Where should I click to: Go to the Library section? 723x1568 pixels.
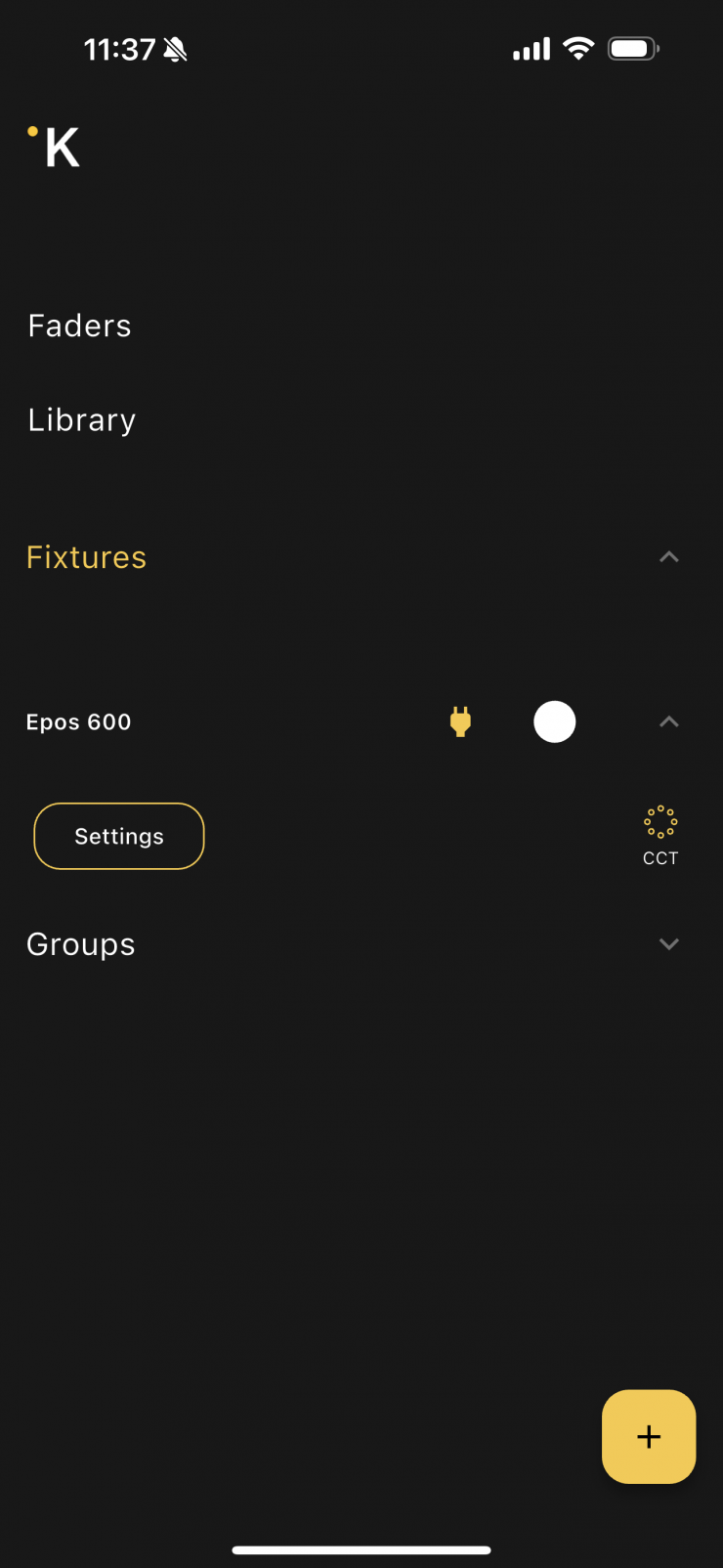tap(82, 420)
